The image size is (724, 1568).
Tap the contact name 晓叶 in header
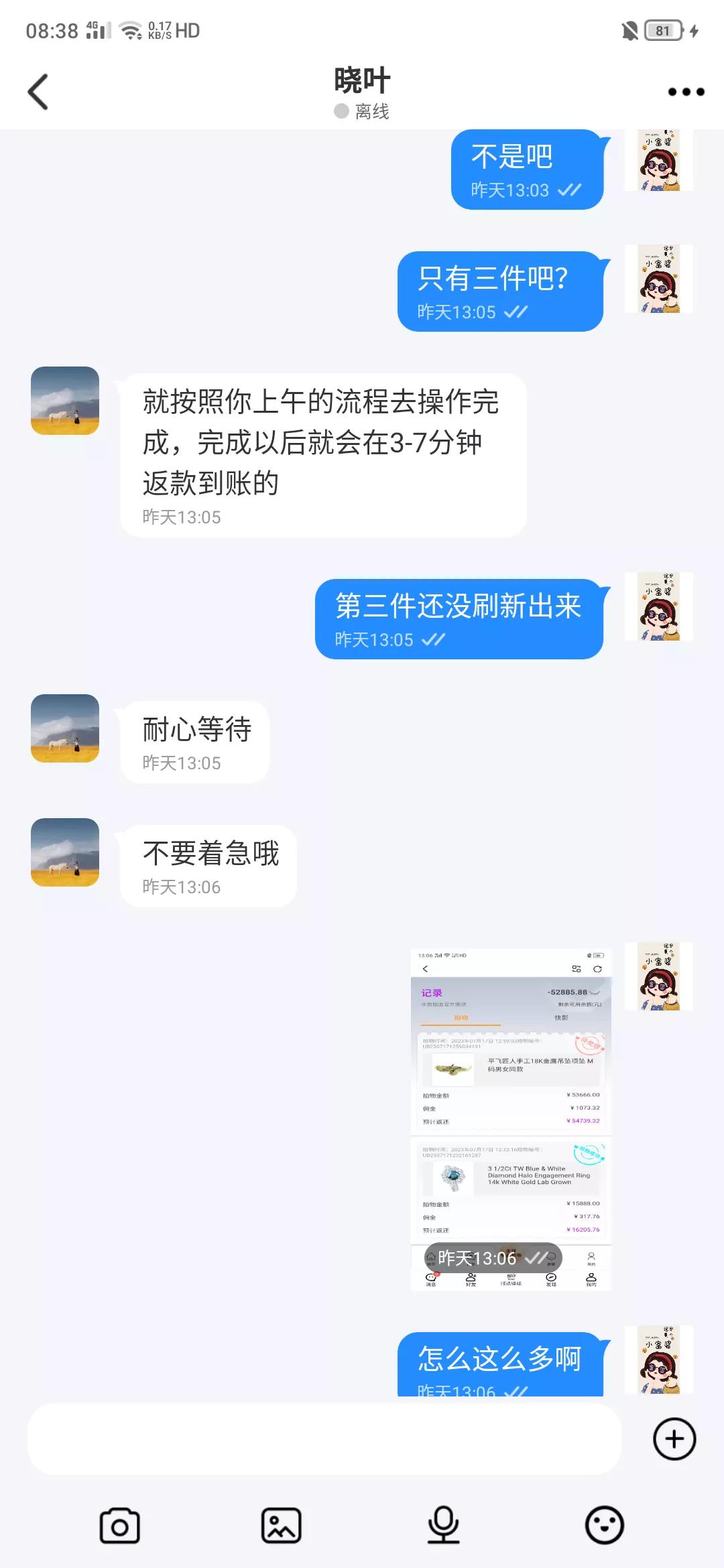[x=361, y=79]
